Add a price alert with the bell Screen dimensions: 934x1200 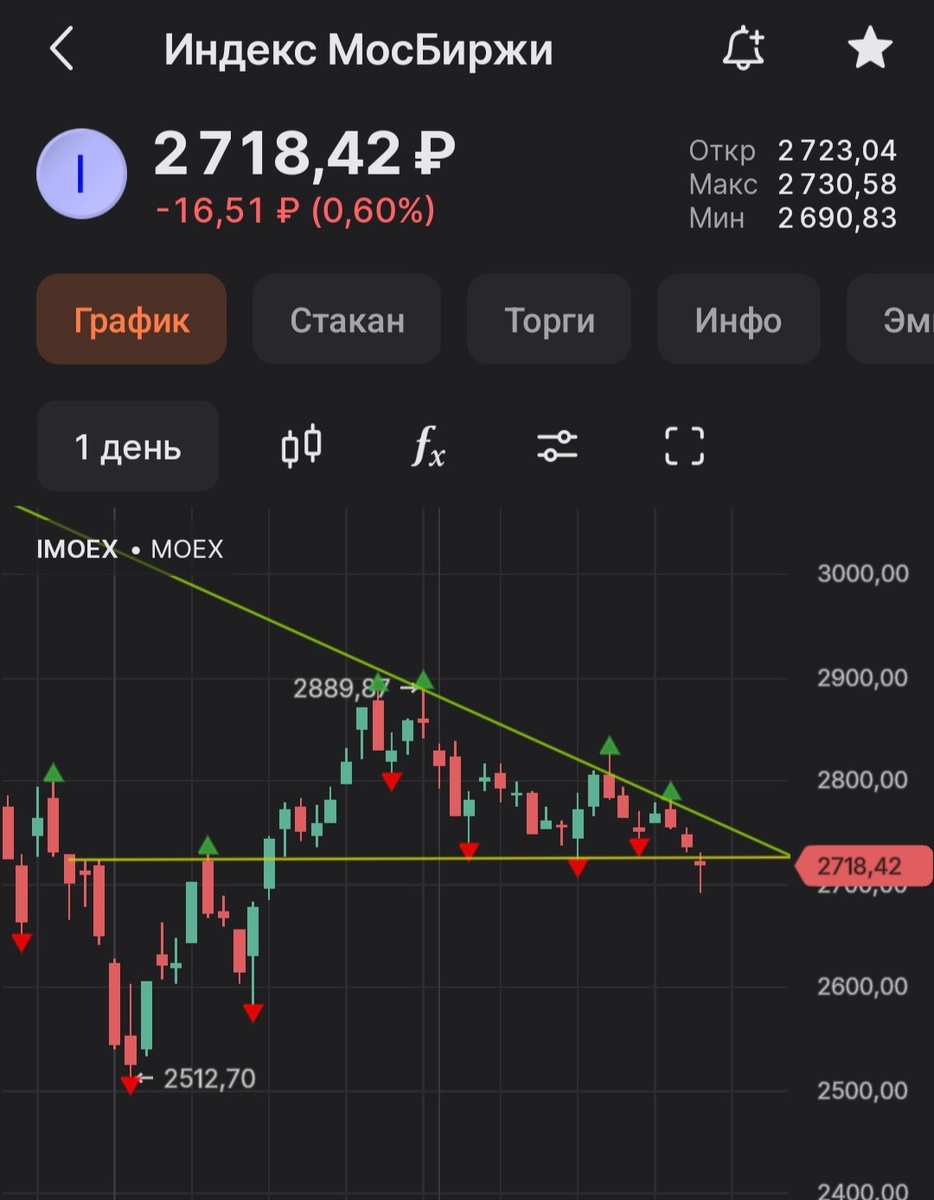point(743,49)
